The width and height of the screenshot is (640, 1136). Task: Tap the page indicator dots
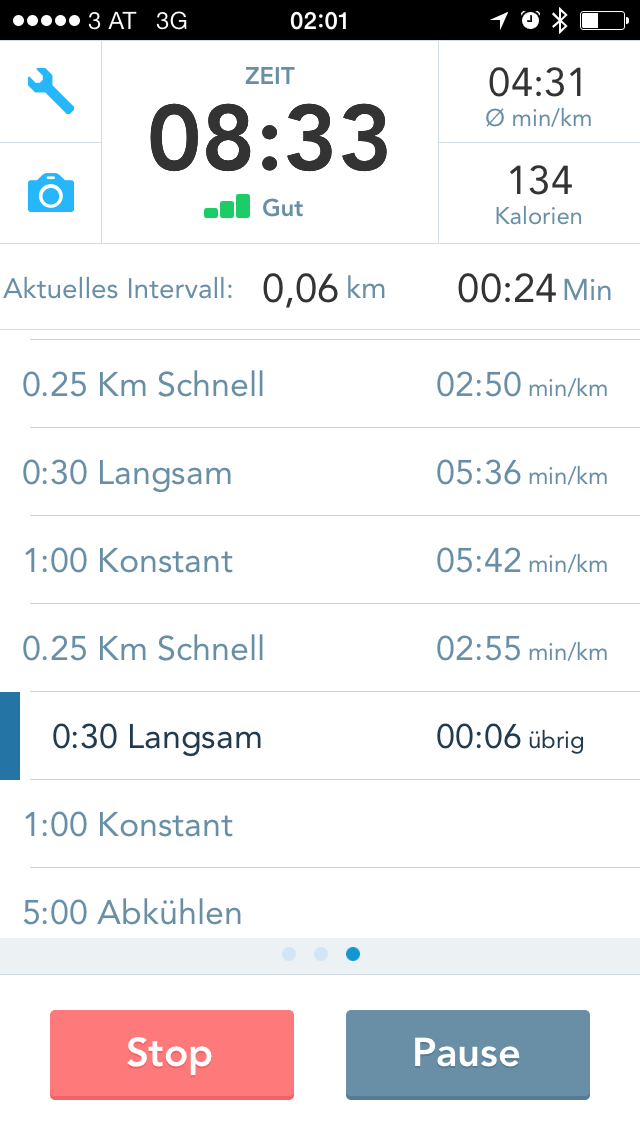pyautogui.click(x=320, y=954)
